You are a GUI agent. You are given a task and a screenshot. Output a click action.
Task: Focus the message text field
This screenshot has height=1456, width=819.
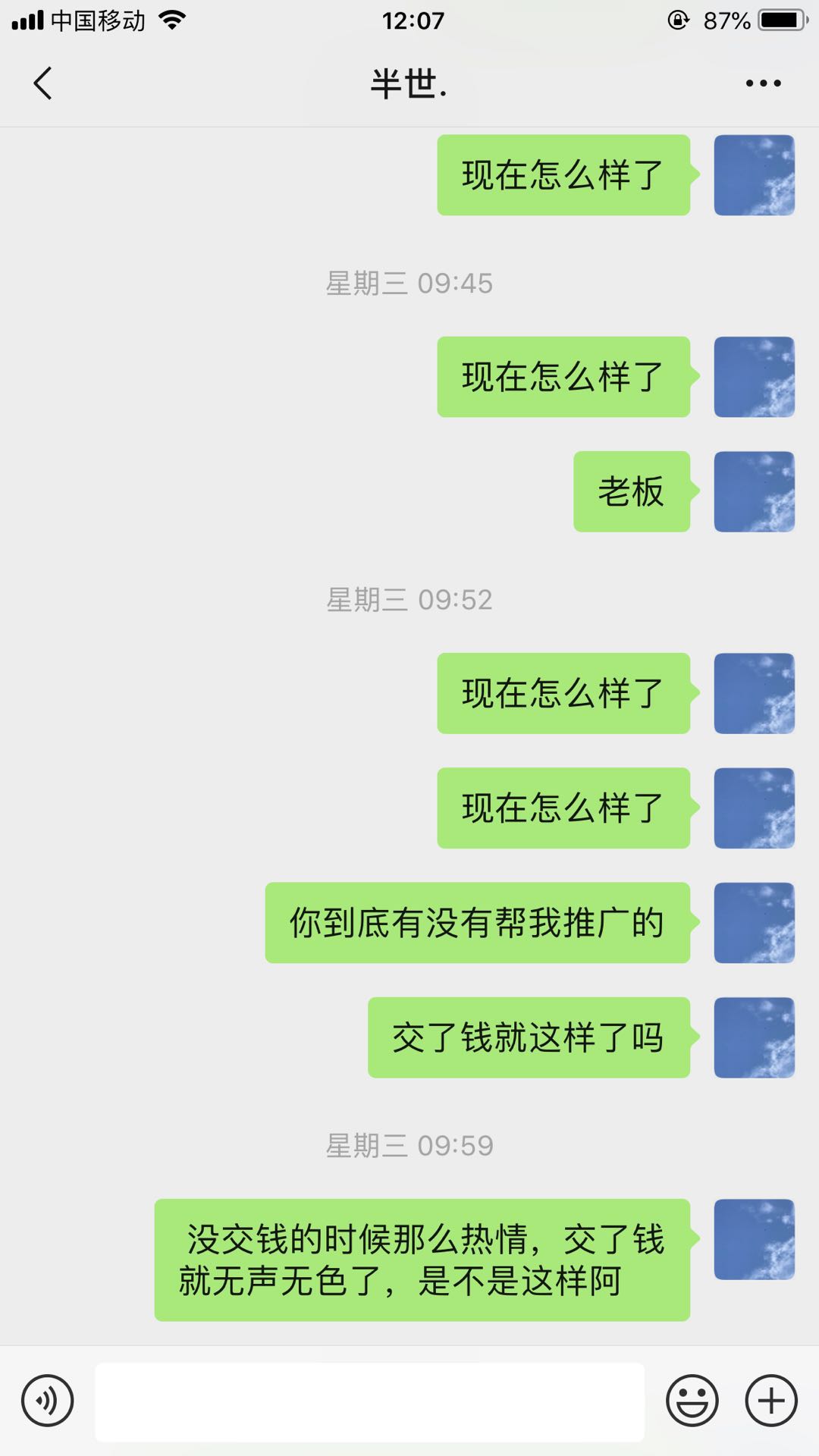coord(369,1401)
